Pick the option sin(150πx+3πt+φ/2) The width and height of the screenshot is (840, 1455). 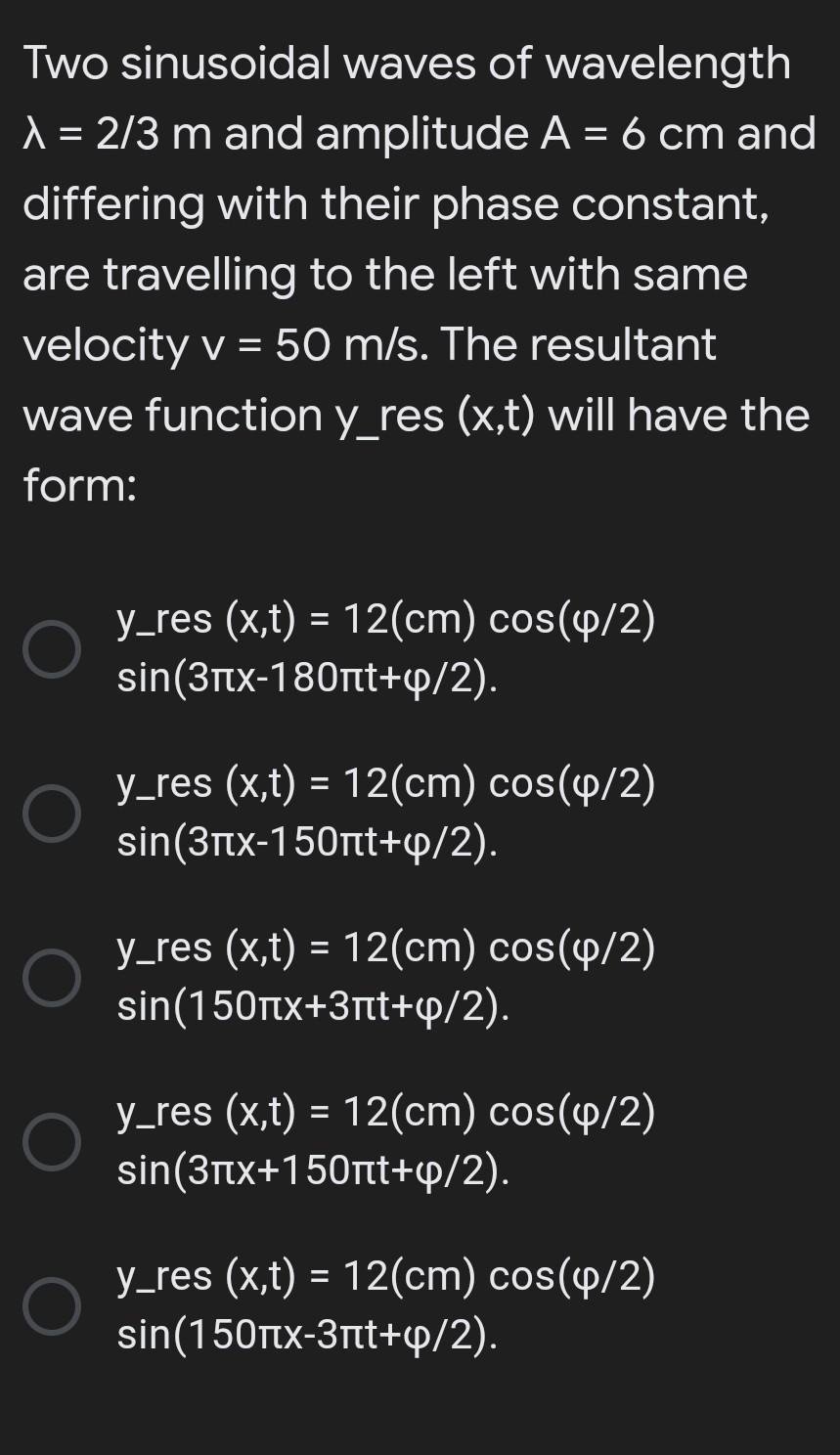(53, 979)
